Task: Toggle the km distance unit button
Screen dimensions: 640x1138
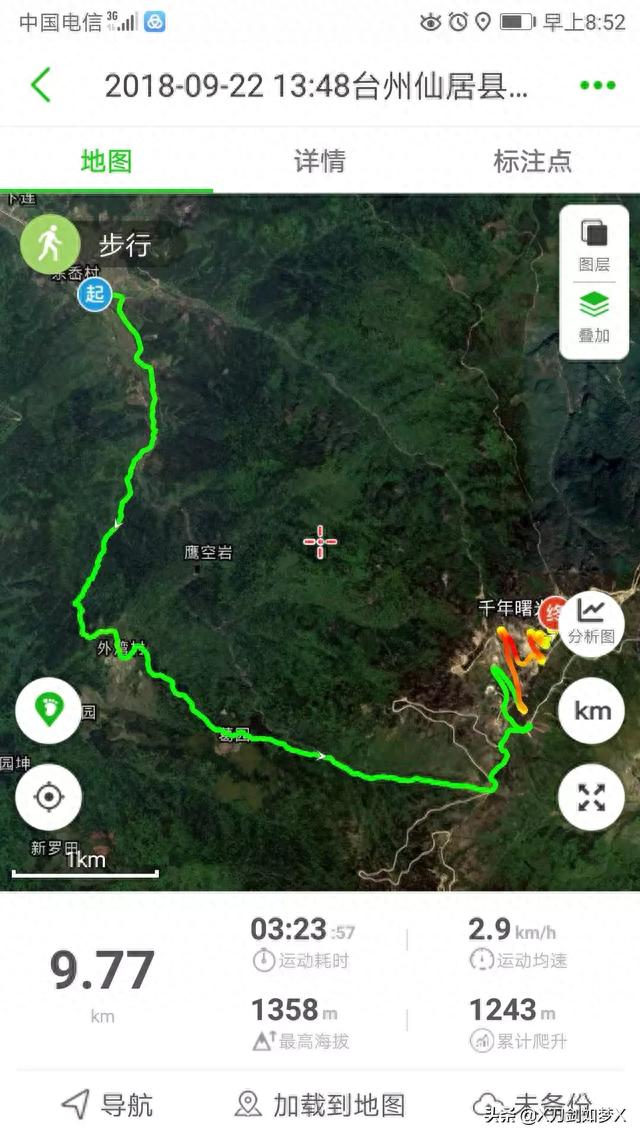Action: 592,710
